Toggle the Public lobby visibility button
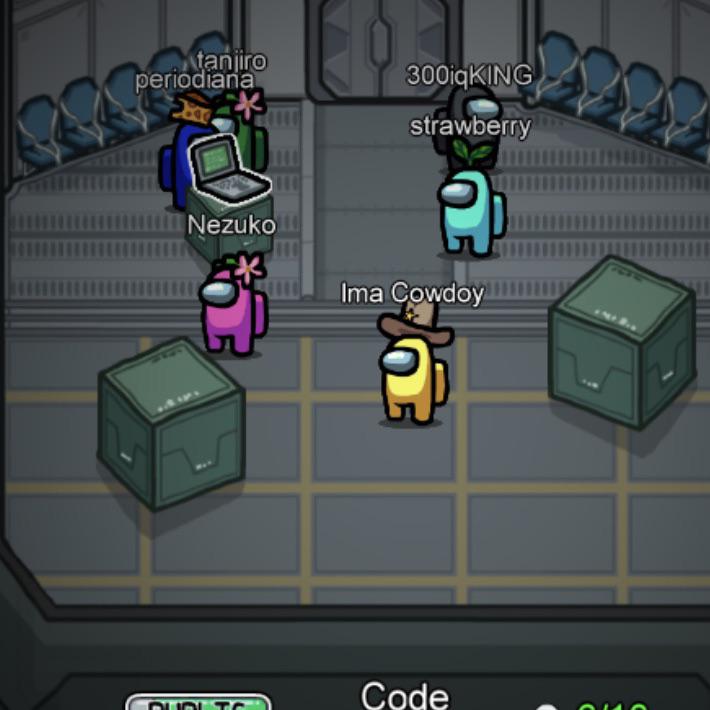 pos(197,702)
